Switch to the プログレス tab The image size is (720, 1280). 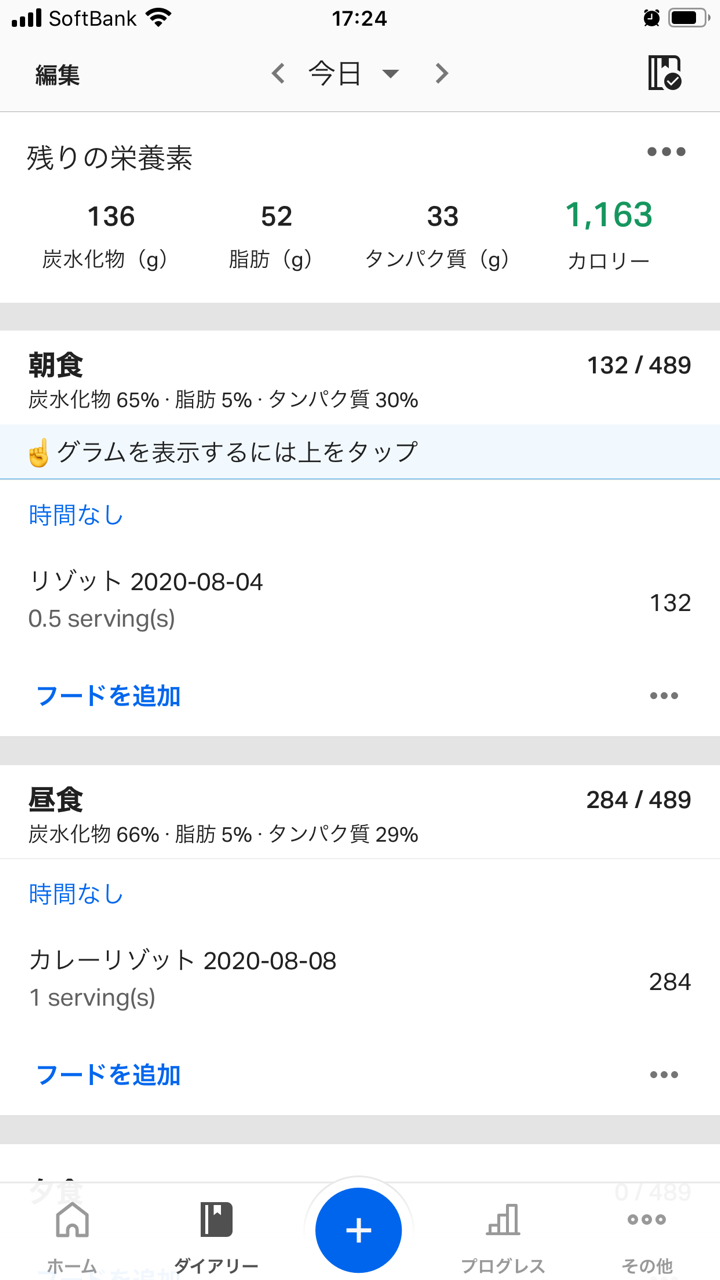click(503, 1237)
